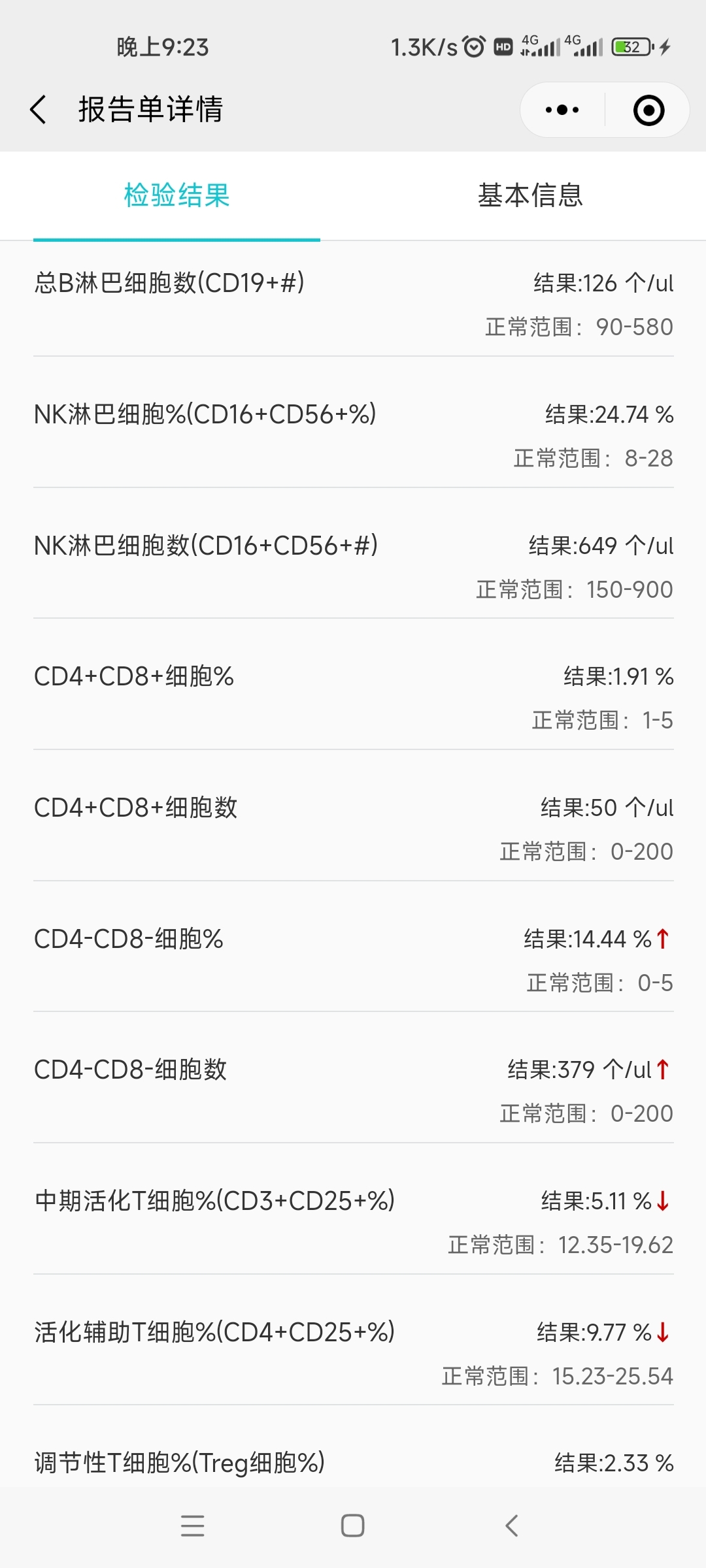706x1568 pixels.
Task: Tap the system home button
Action: [x=353, y=1526]
